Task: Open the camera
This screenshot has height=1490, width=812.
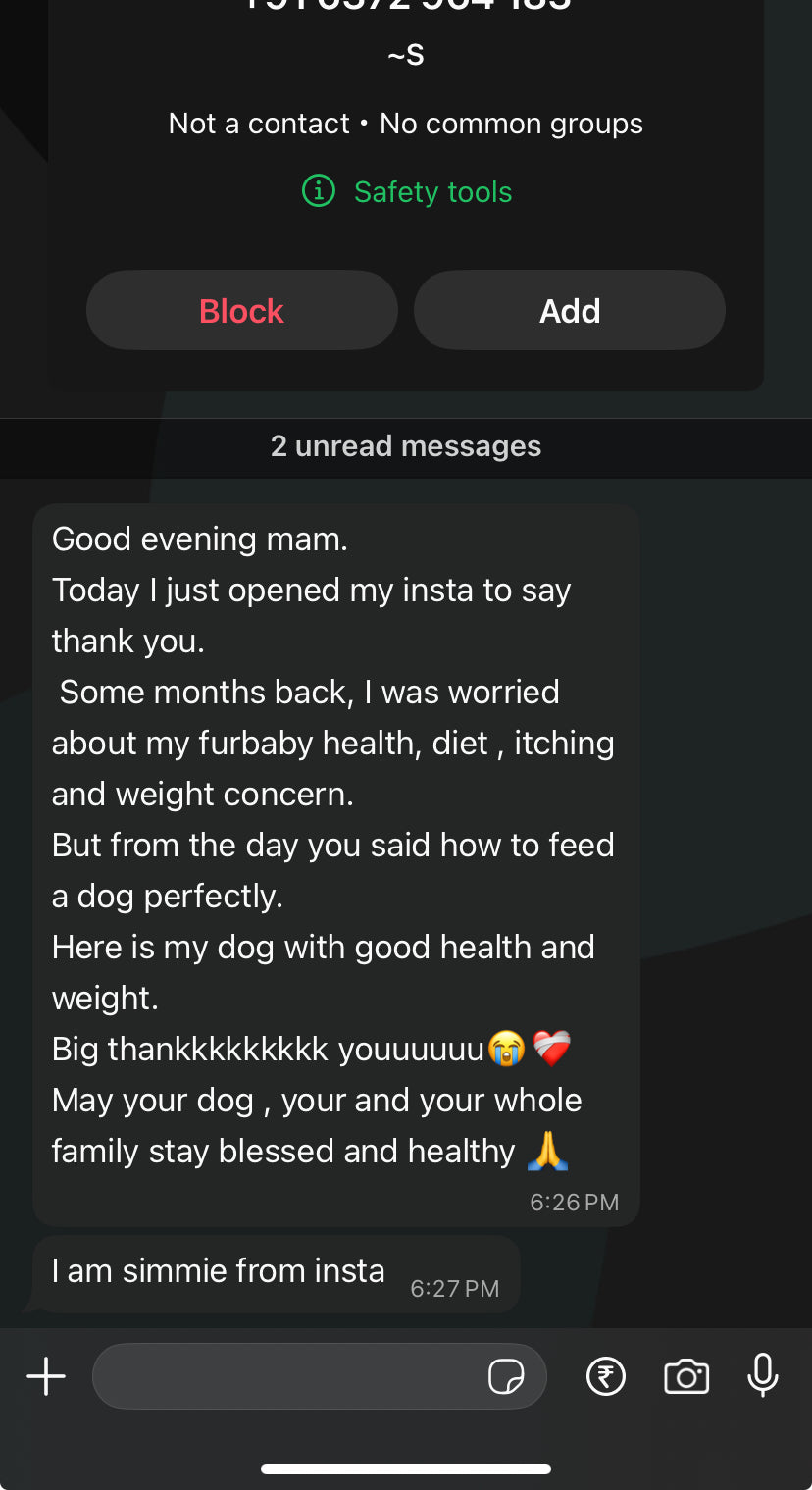Action: 686,1376
